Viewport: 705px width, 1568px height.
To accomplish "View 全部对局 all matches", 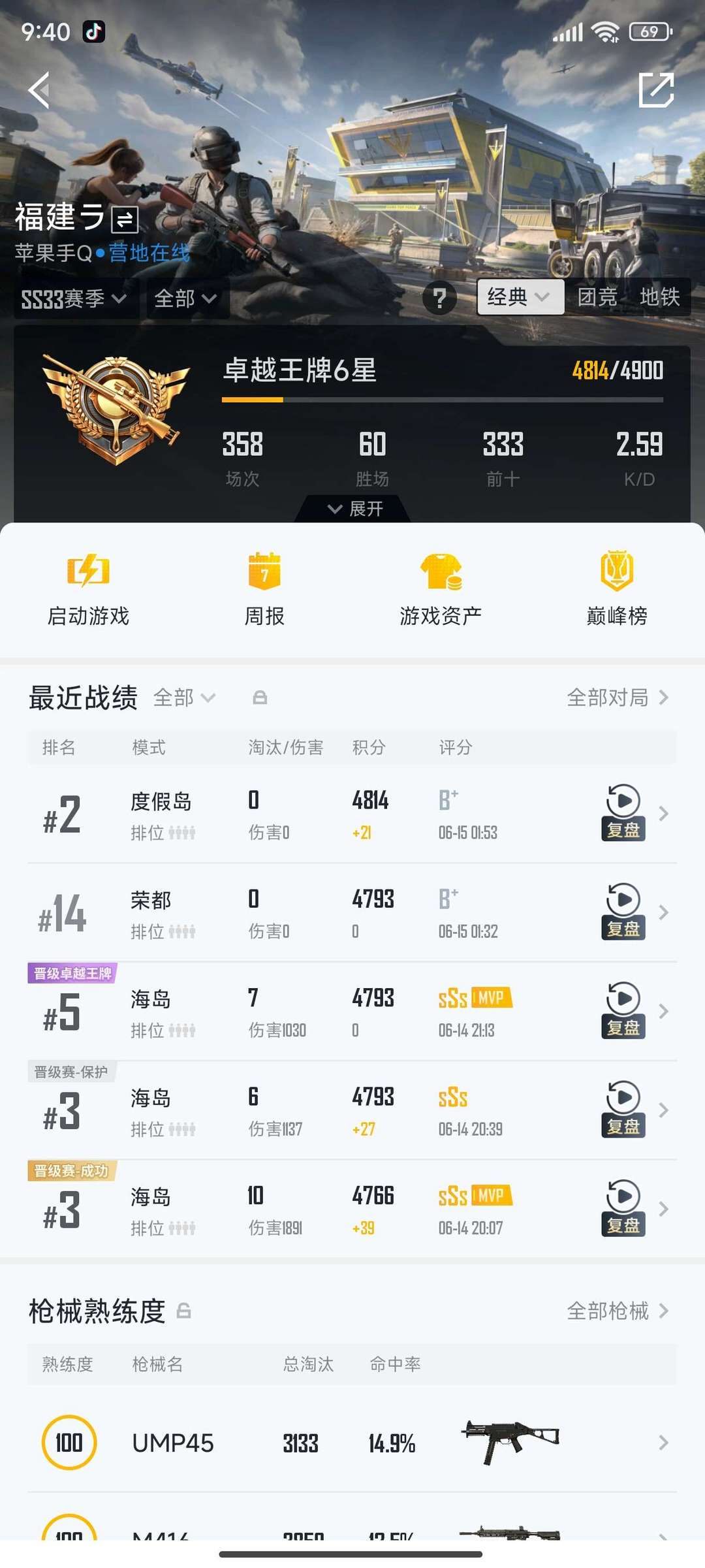I will (x=618, y=697).
